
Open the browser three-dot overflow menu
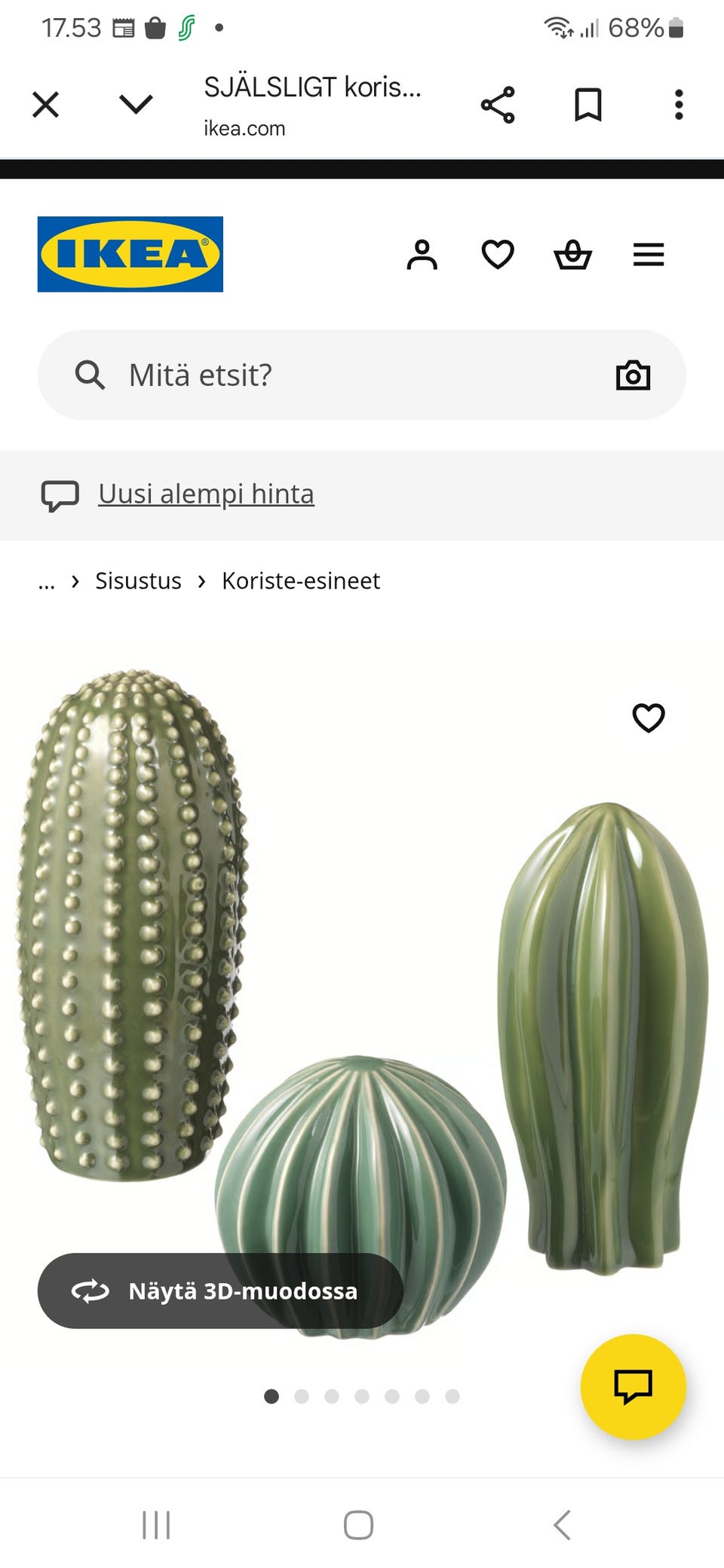tap(678, 104)
